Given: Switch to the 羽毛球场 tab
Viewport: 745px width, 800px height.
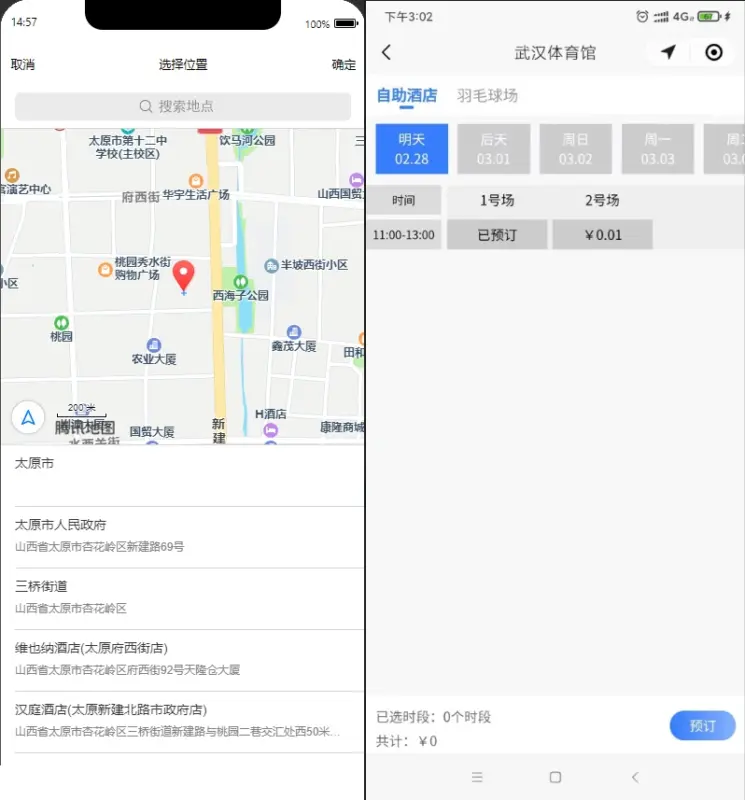Looking at the screenshot, I should (x=487, y=96).
